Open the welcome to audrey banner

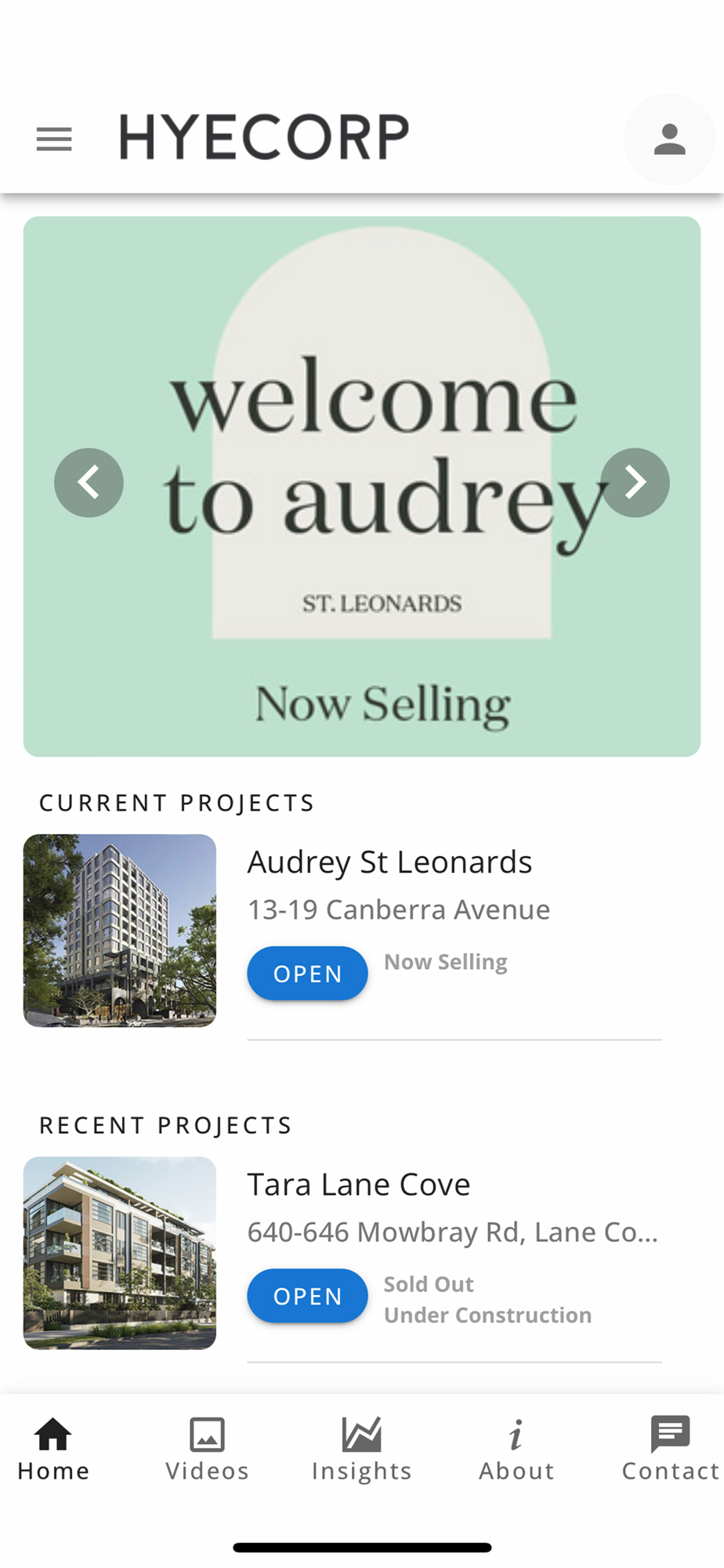click(x=362, y=486)
